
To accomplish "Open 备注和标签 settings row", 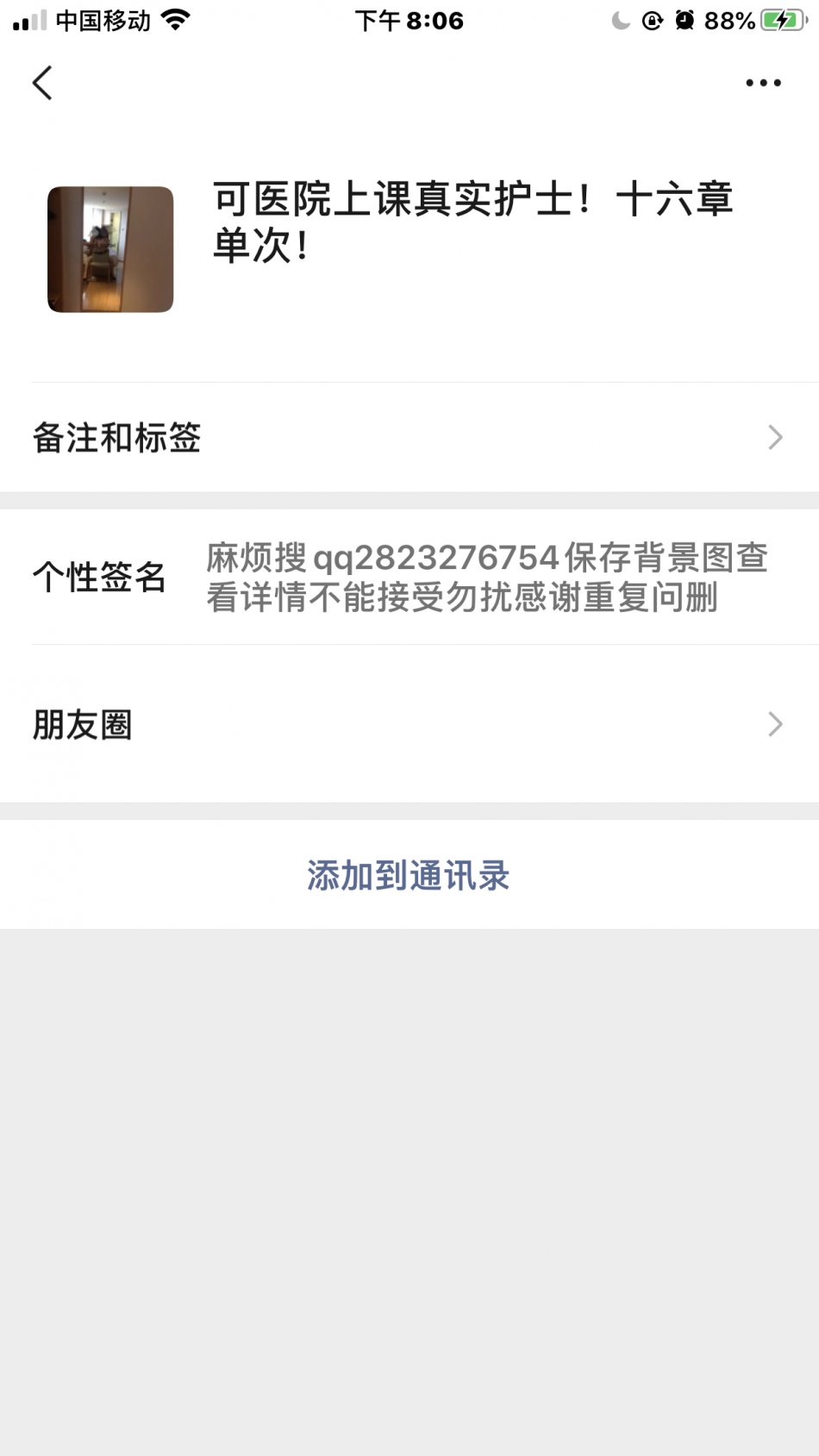I will (x=409, y=438).
